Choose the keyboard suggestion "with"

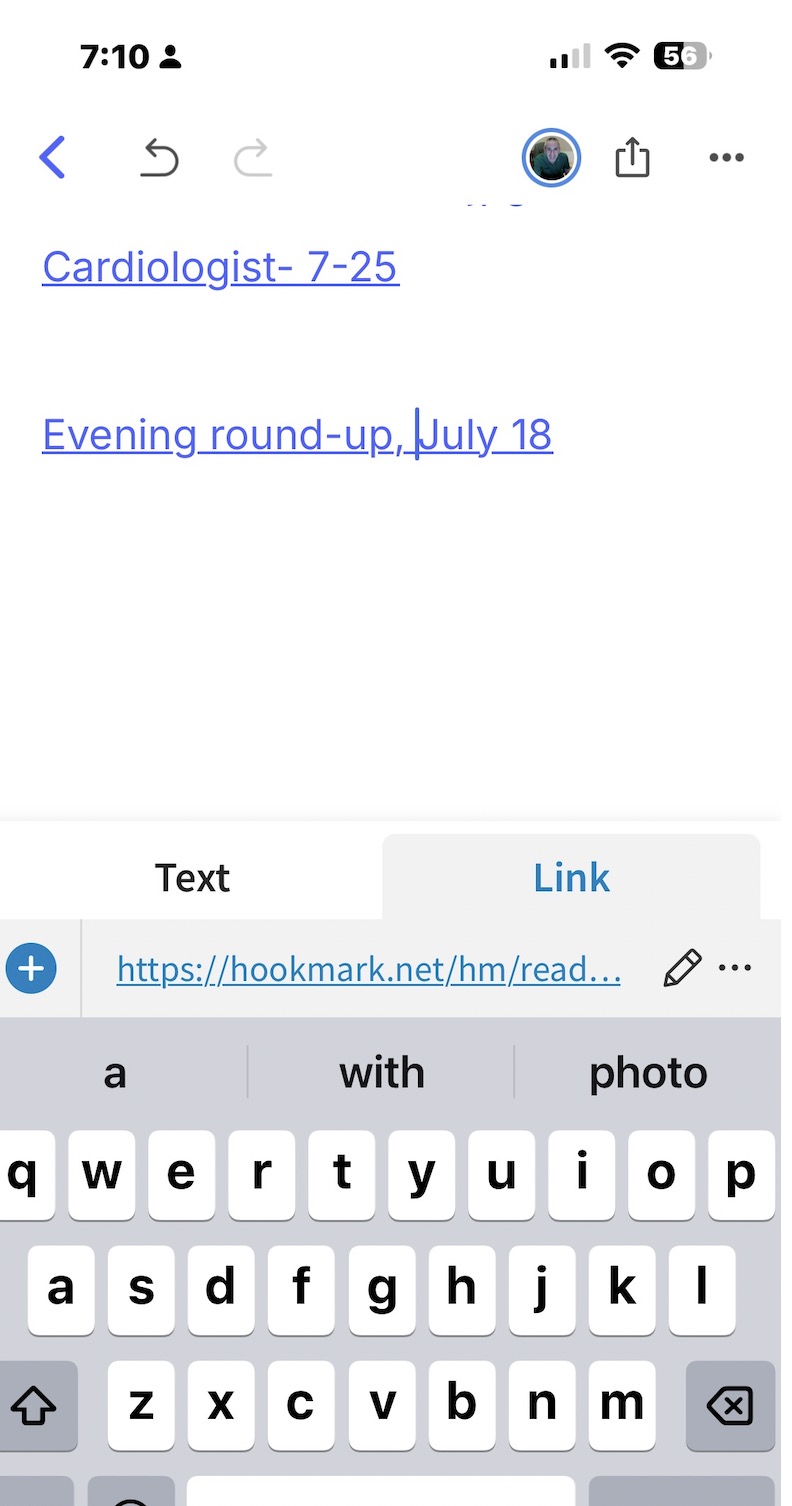pos(382,1073)
